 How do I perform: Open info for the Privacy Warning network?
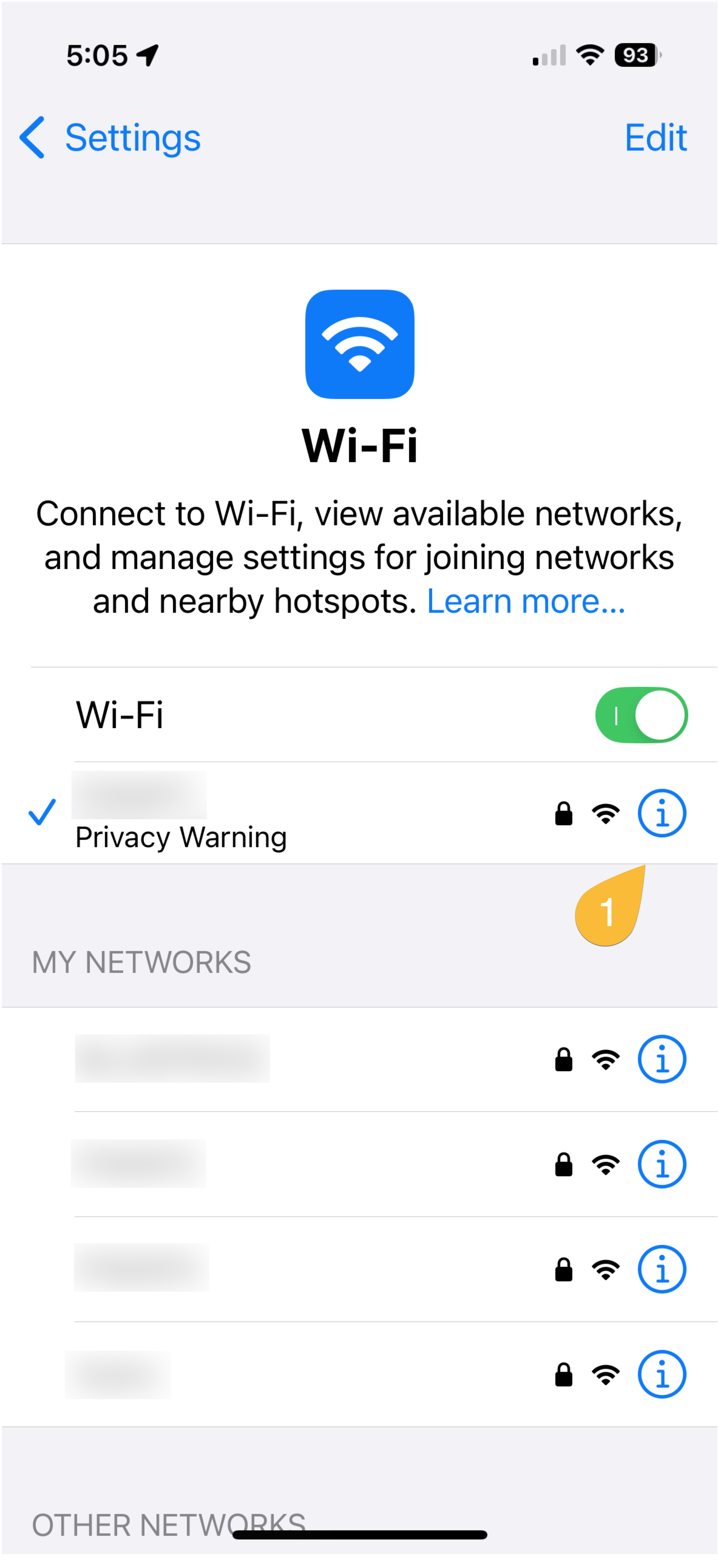[662, 813]
